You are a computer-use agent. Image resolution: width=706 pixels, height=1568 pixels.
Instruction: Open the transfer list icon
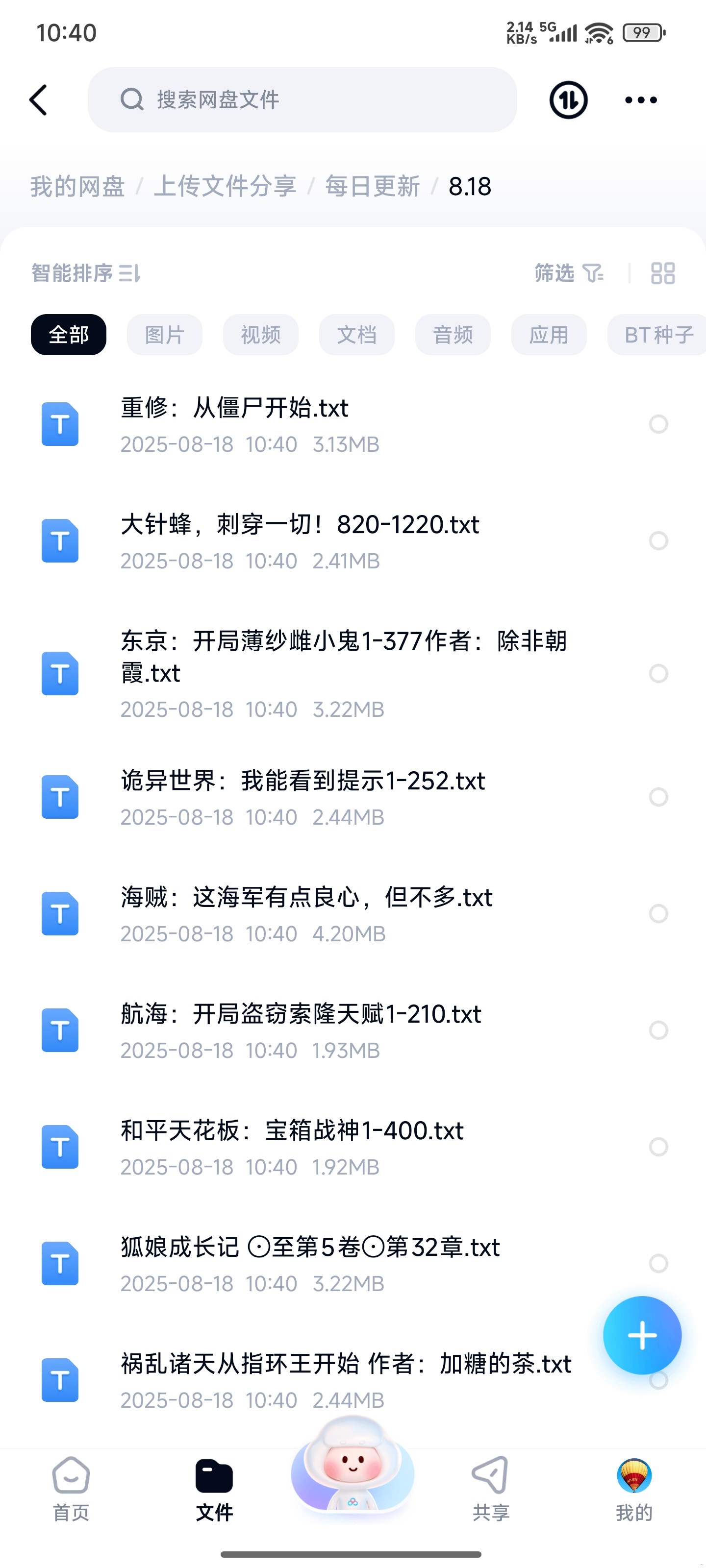(x=568, y=100)
